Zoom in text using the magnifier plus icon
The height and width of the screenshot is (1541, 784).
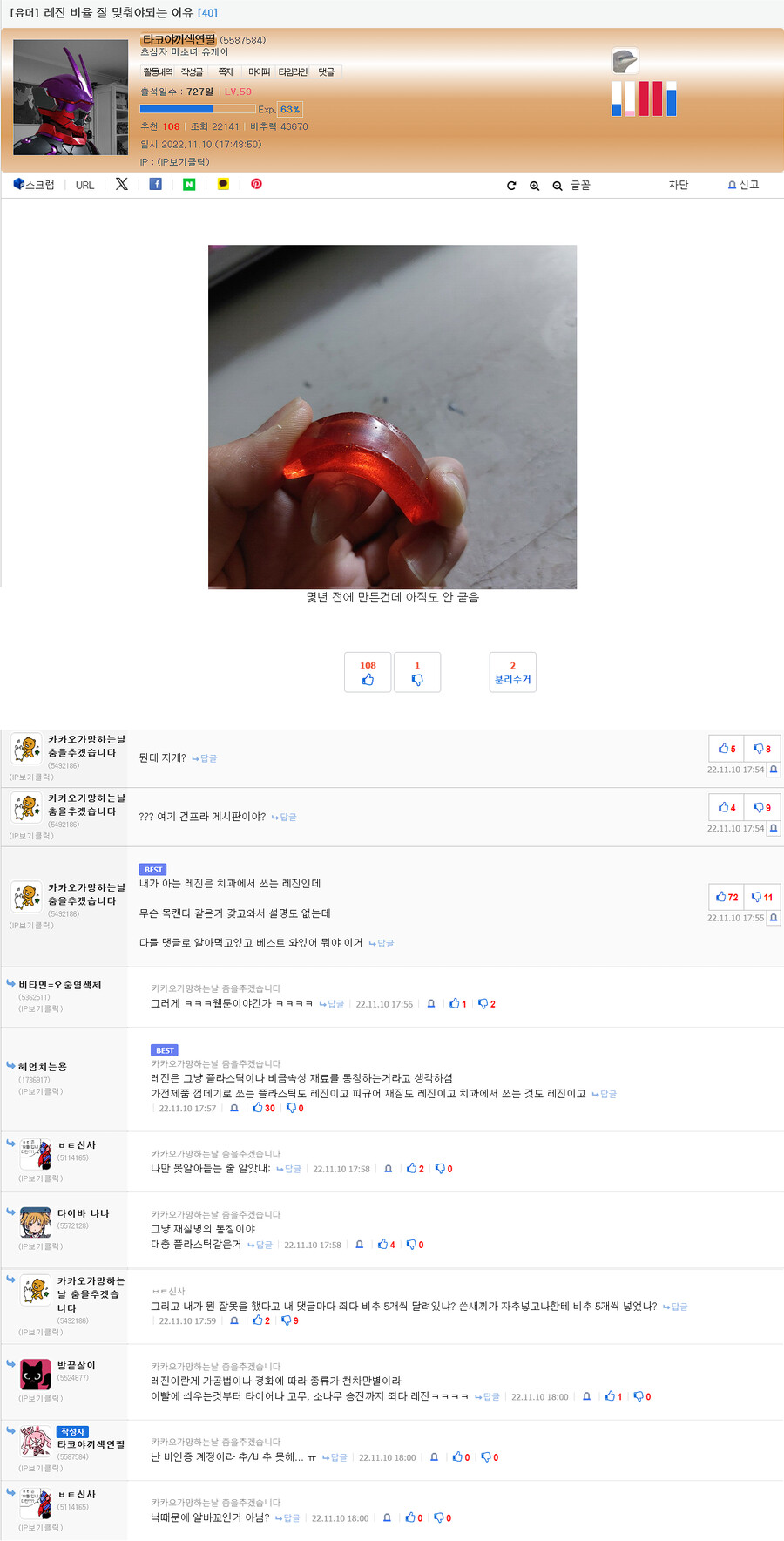pos(534,185)
